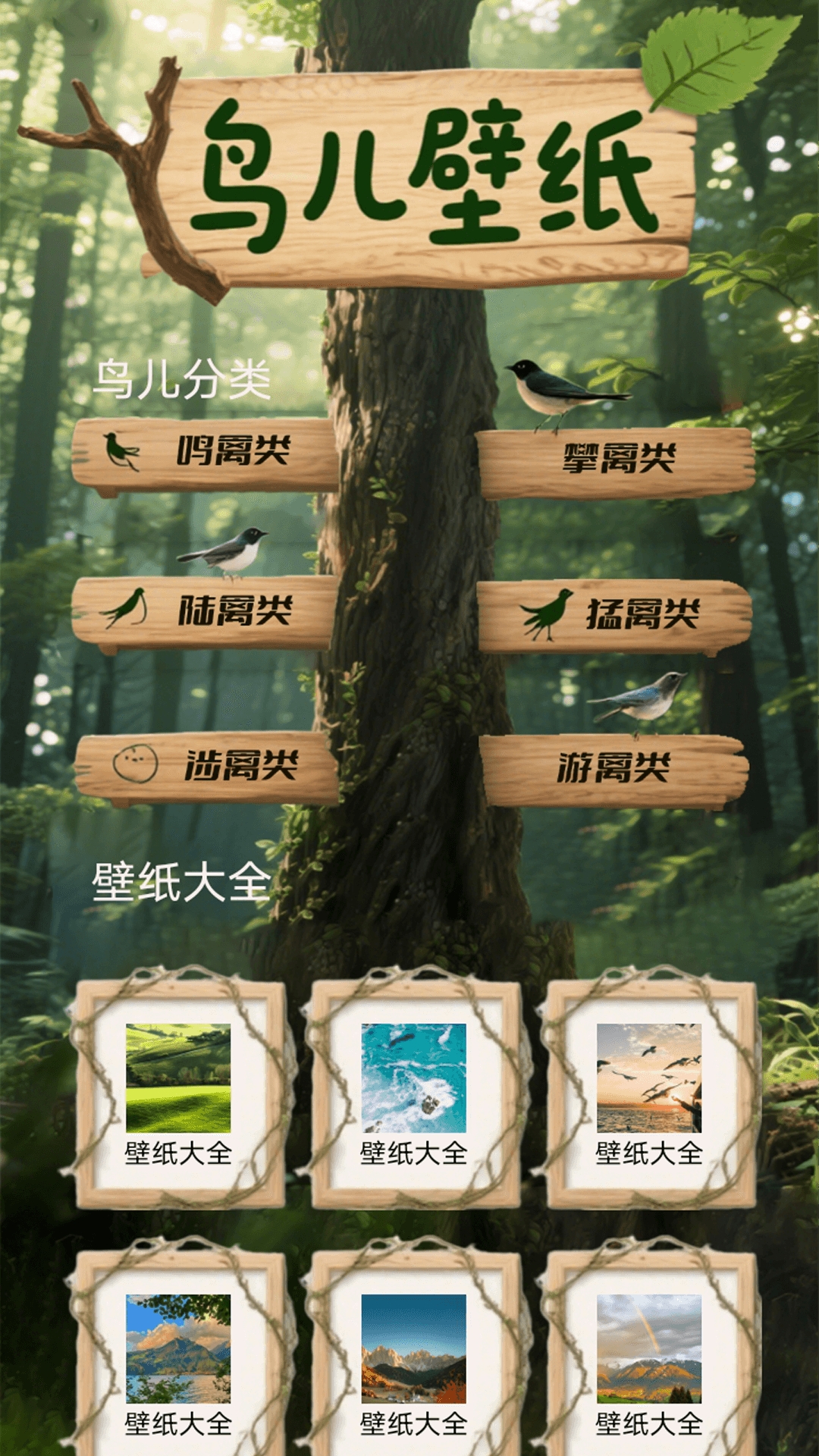View the turquoise ocean waves wallpaper
Viewport: 819px width, 1456px height.
[x=414, y=1092]
